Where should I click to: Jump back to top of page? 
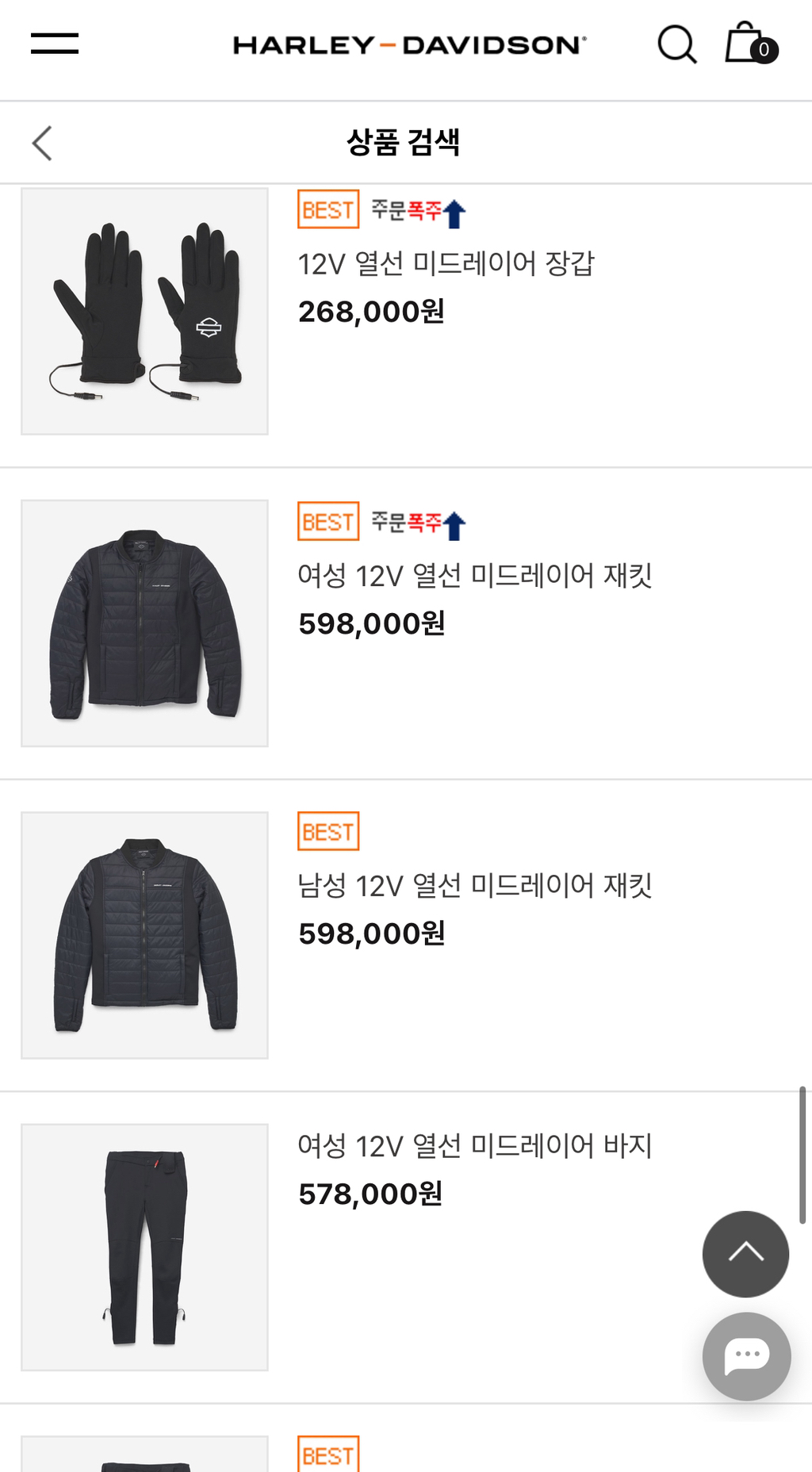point(745,1254)
